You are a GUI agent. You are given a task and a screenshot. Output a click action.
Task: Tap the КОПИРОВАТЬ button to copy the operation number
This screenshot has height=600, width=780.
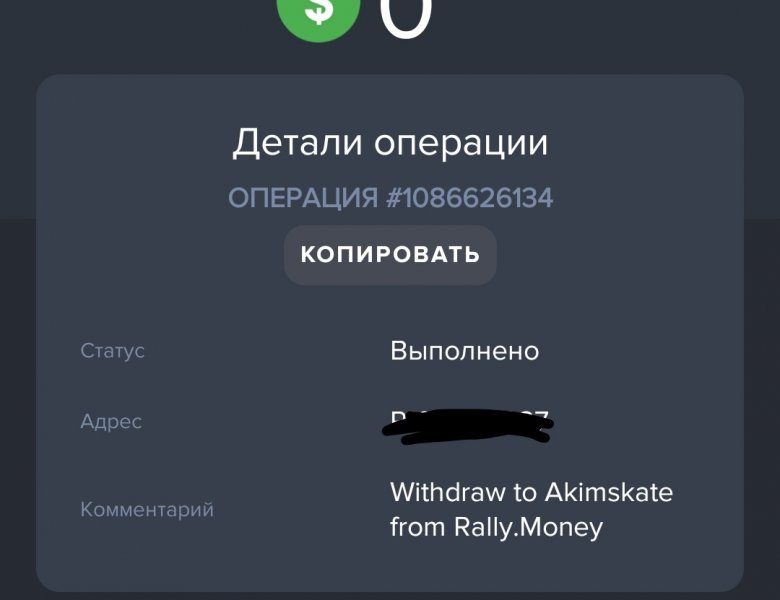click(390, 254)
